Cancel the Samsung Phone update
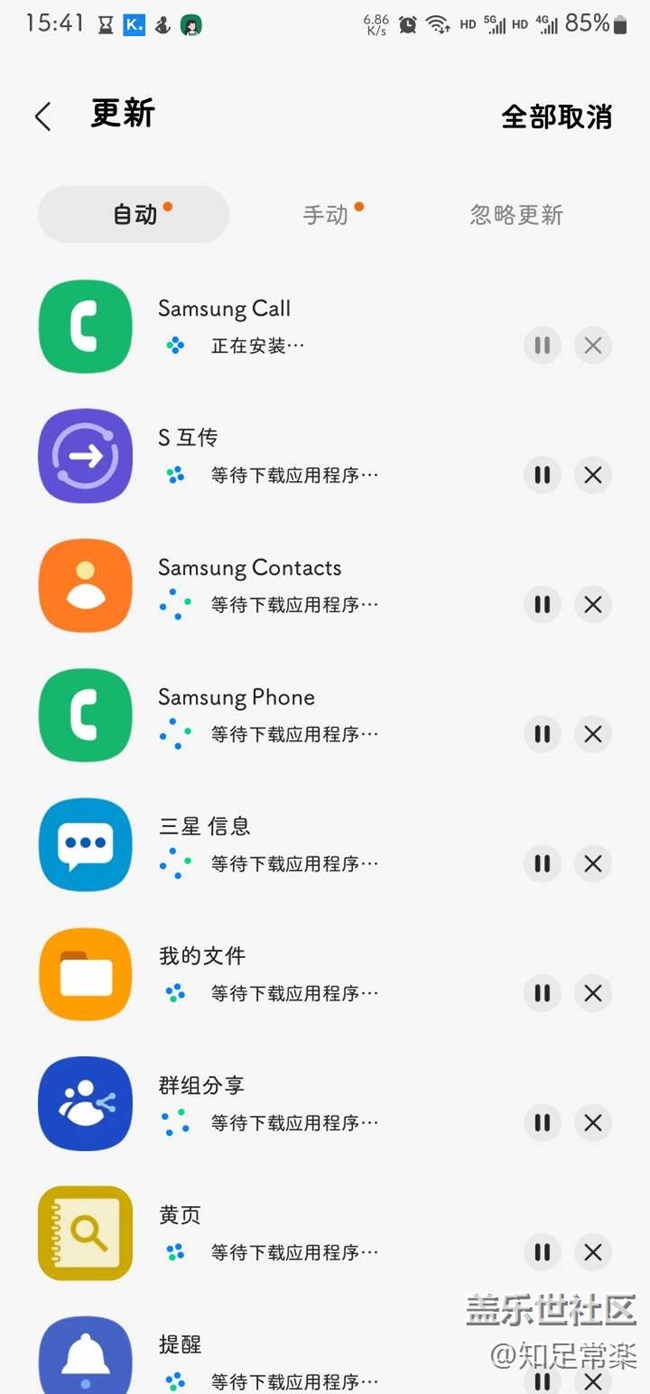Screen dimensions: 650x1394 [593, 734]
